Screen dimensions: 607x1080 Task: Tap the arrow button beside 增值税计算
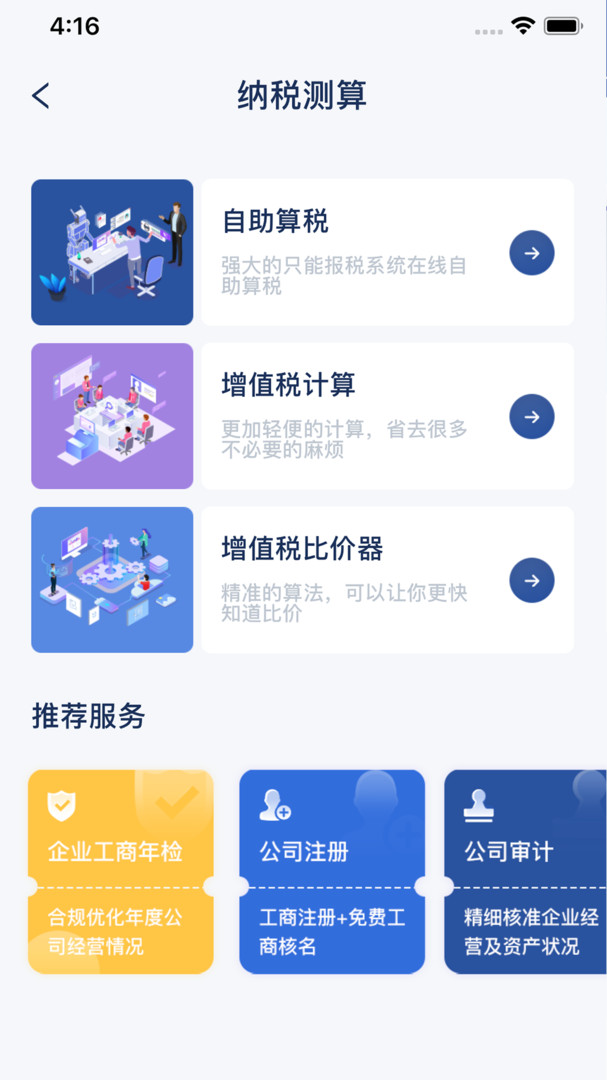pos(531,417)
